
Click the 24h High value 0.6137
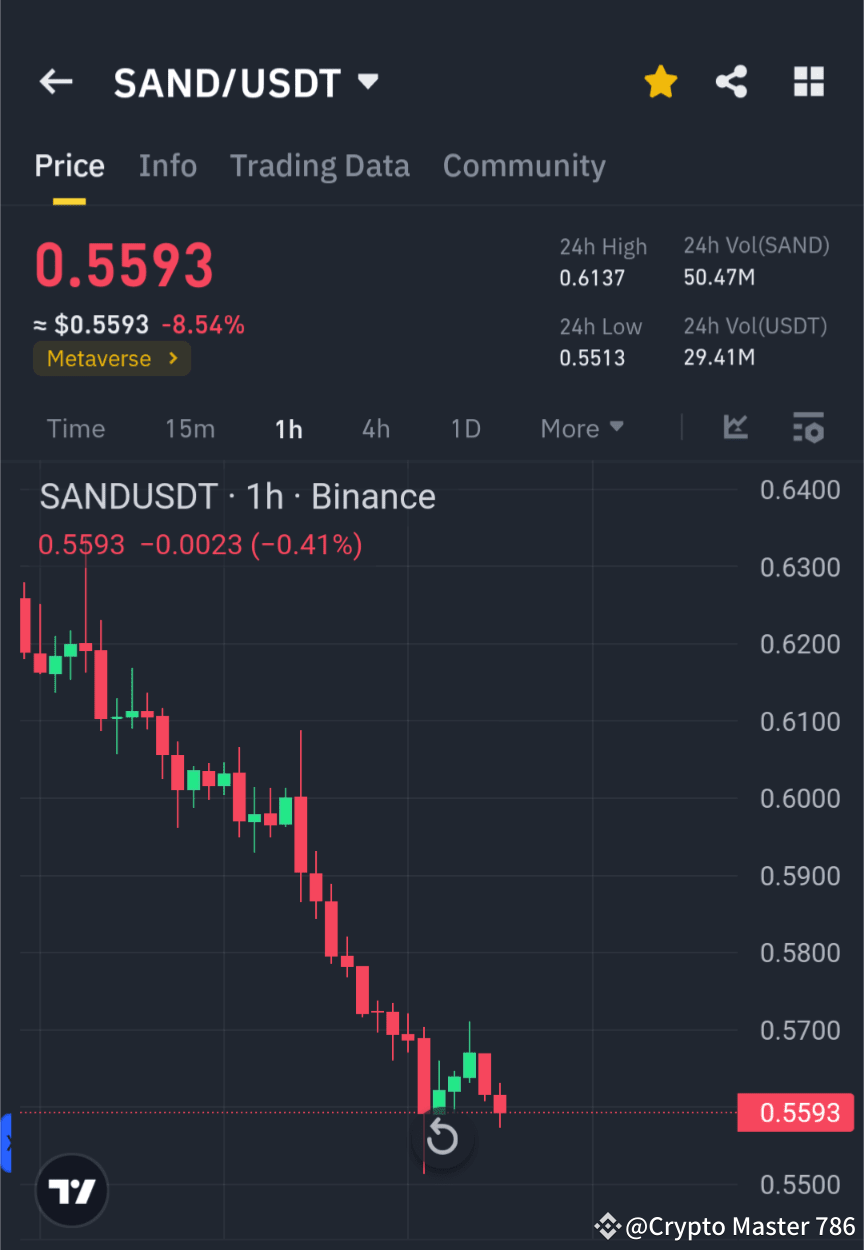pyautogui.click(x=592, y=278)
